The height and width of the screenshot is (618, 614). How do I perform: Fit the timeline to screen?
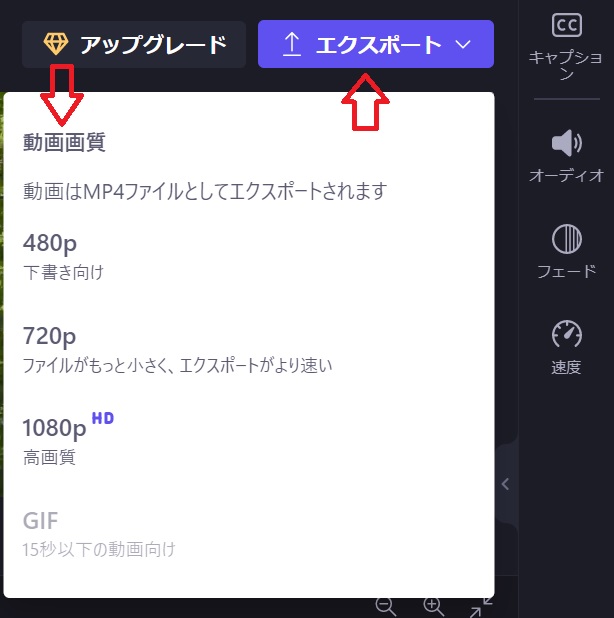481,606
